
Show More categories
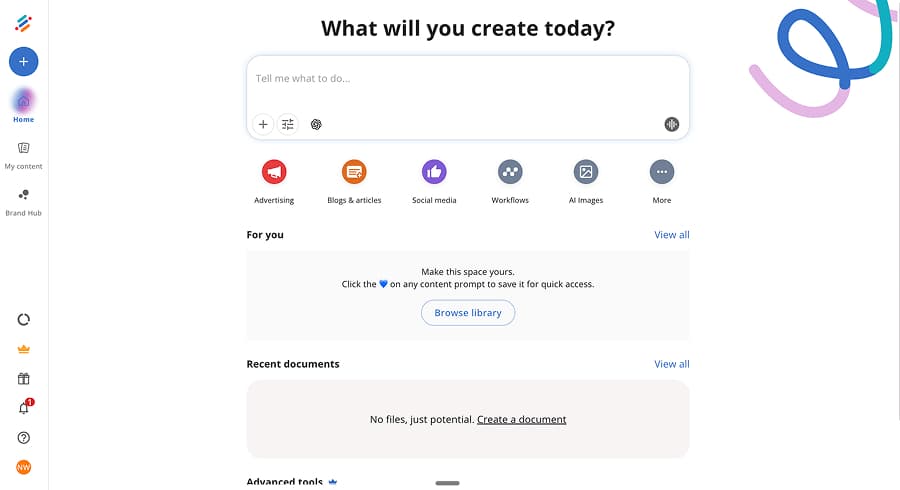[x=661, y=172]
